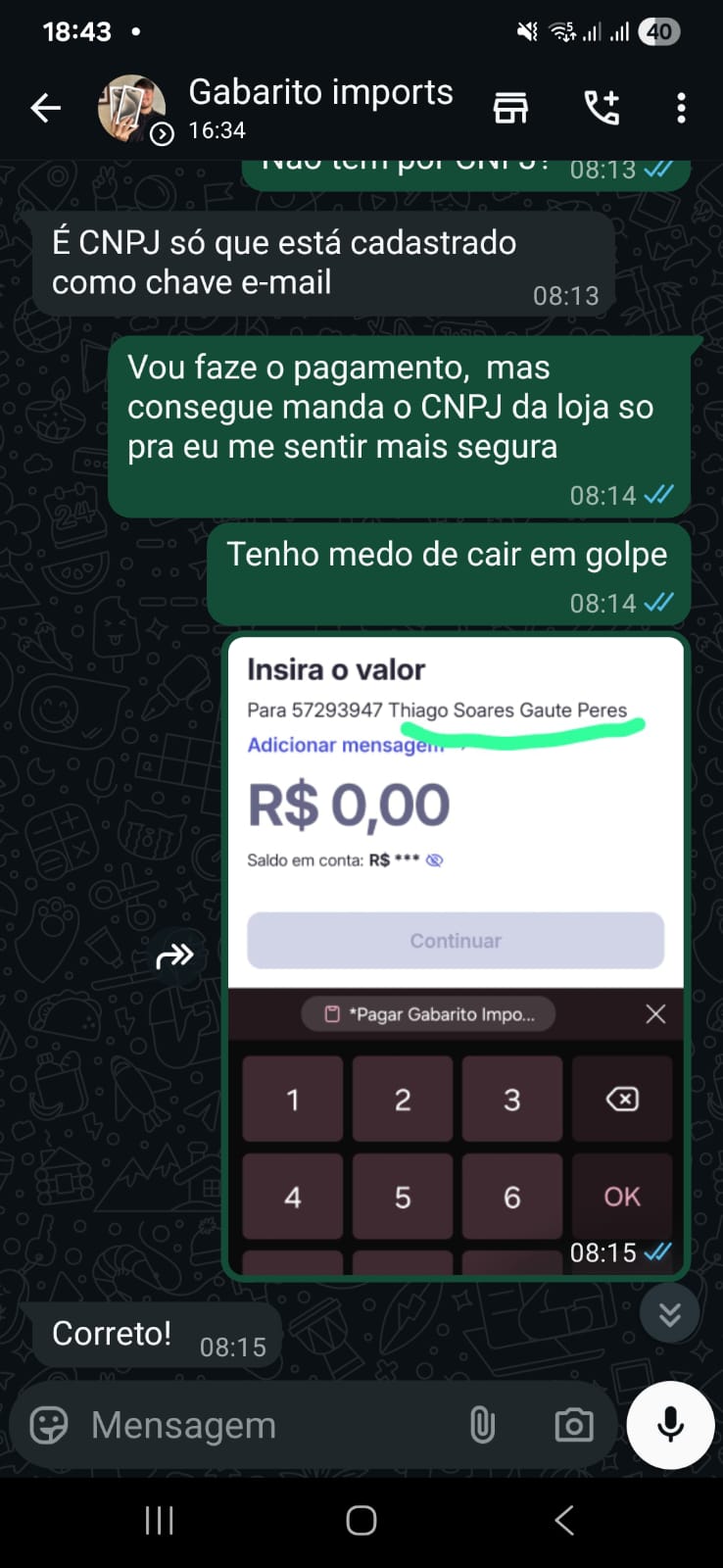Viewport: 723px width, 1568px height.
Task: Open Gabarito imports contact info
Action: 320,106
